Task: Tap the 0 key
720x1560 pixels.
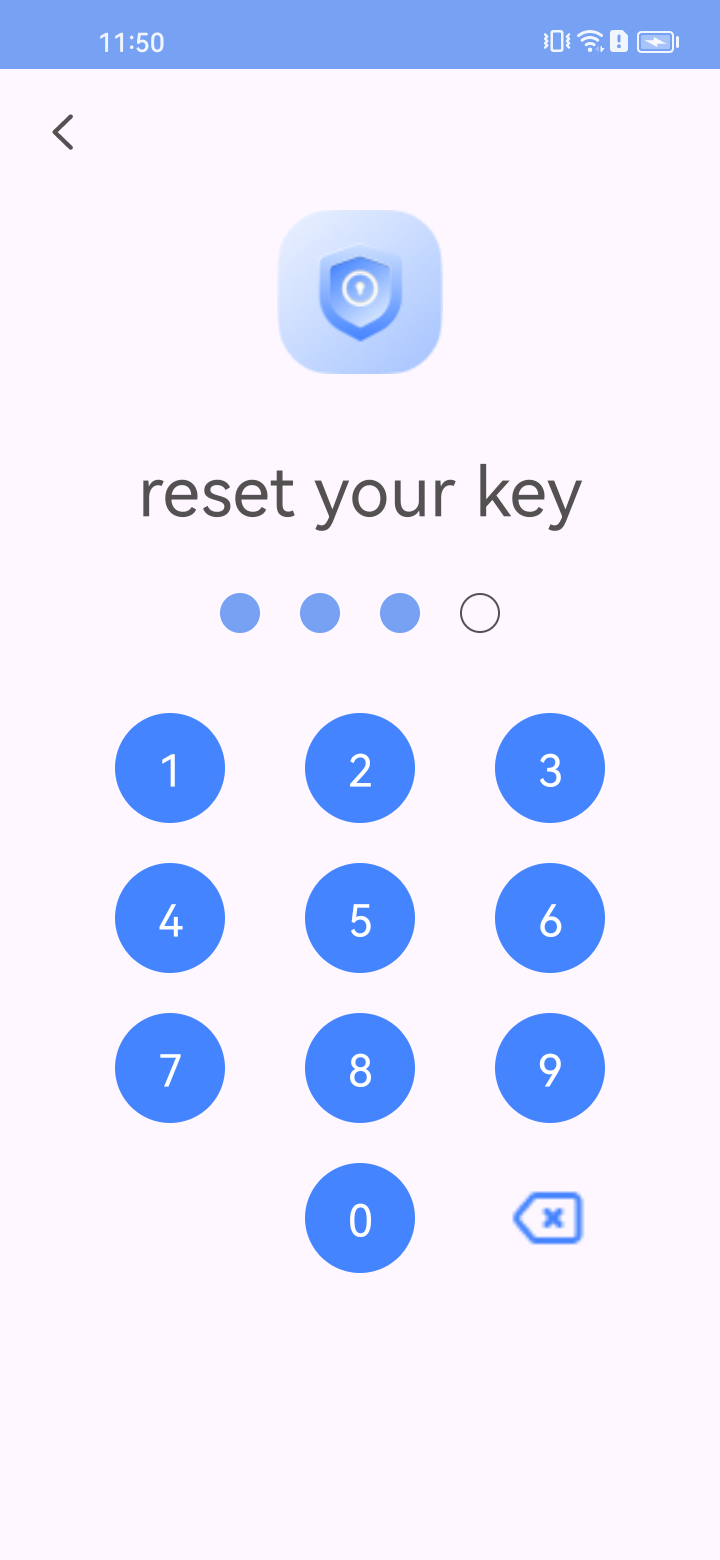Action: tap(360, 1218)
